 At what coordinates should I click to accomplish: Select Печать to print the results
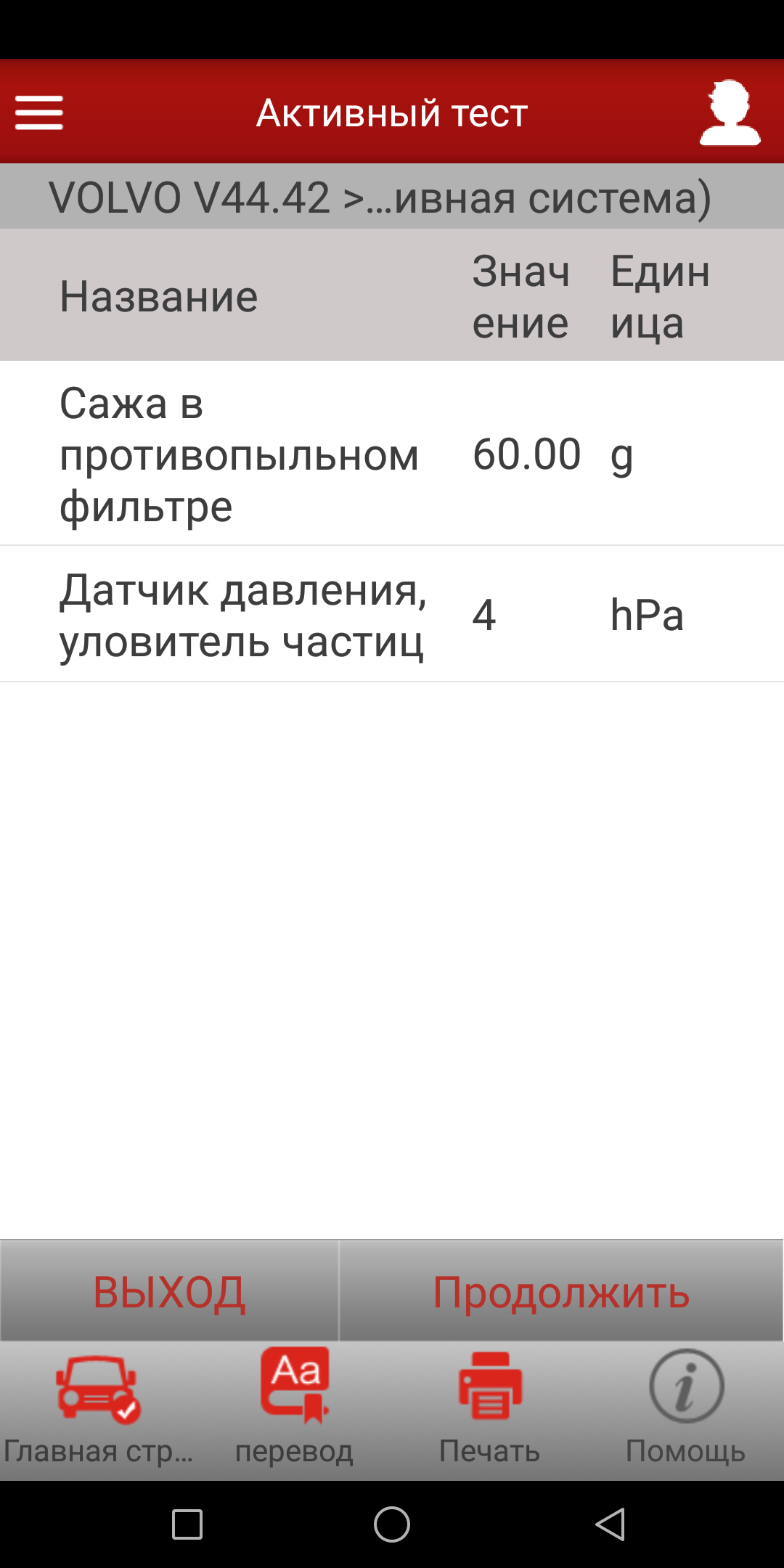click(490, 1409)
